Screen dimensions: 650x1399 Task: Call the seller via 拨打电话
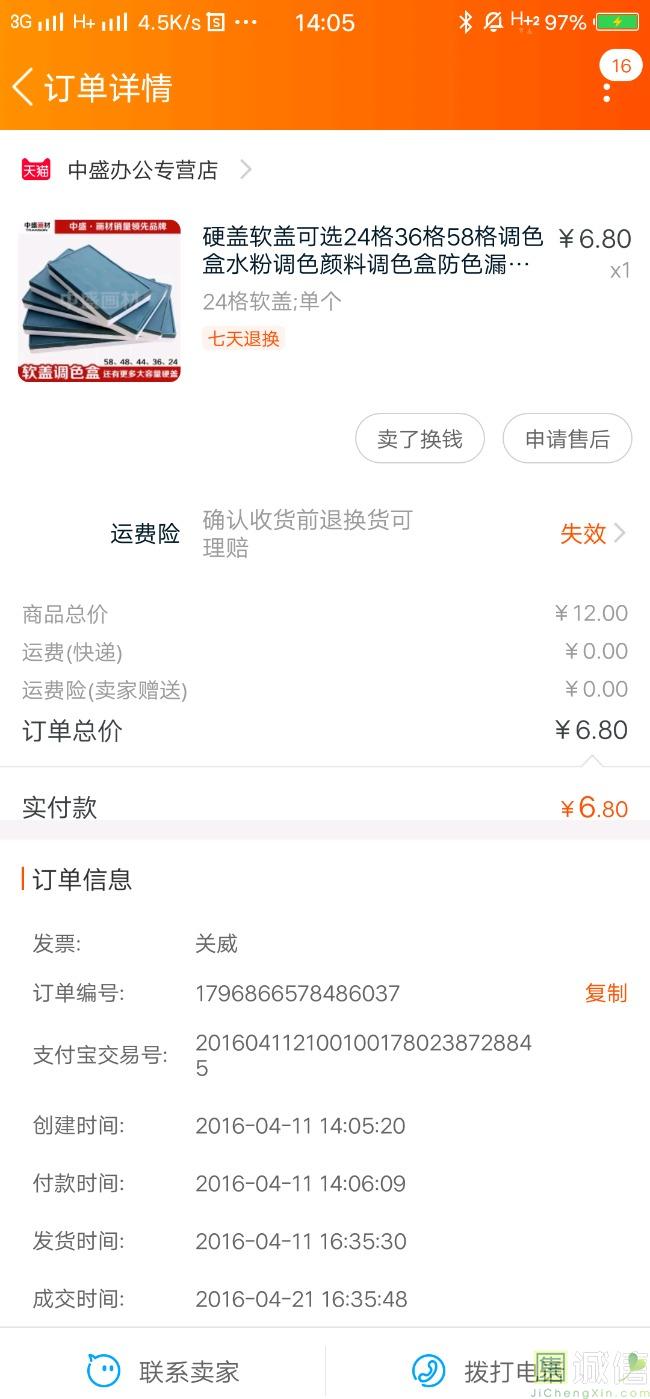(x=487, y=1370)
